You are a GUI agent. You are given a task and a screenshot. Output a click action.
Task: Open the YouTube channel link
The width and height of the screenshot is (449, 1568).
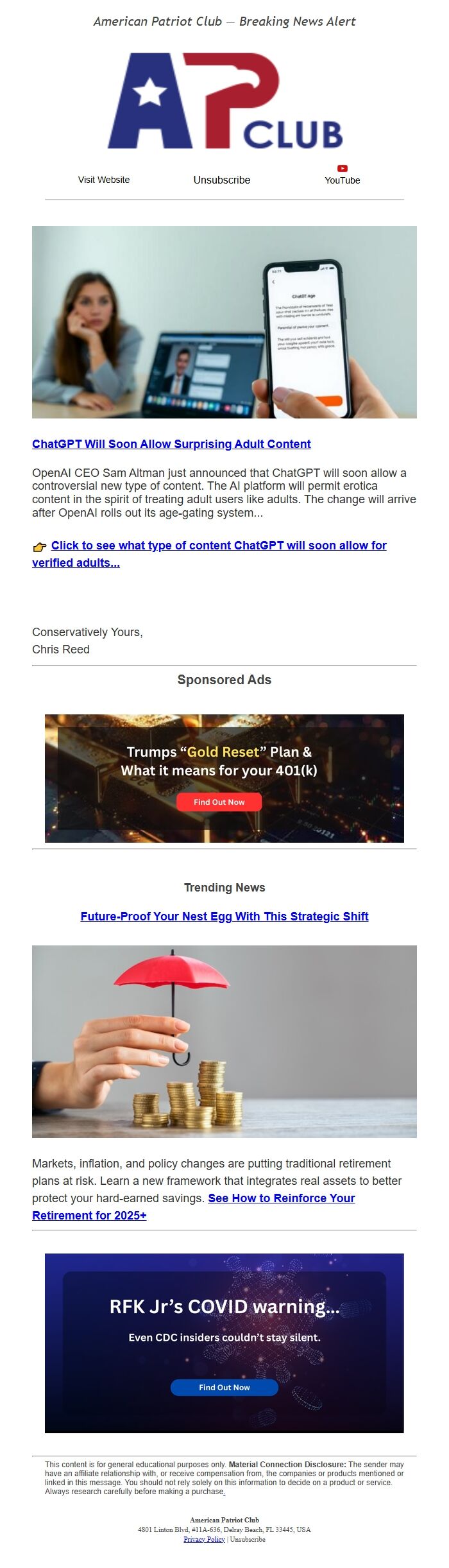[x=342, y=176]
